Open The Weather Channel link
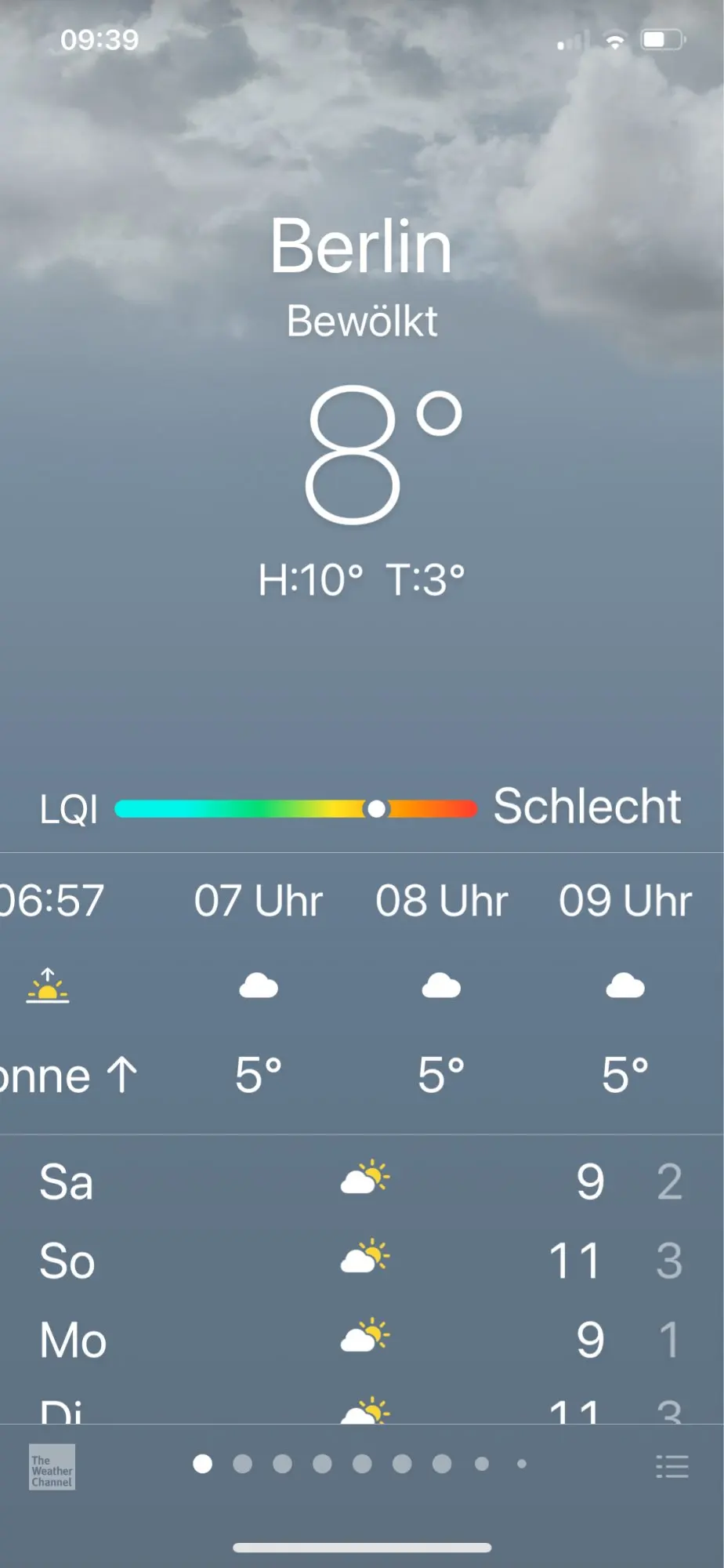 tap(52, 1467)
